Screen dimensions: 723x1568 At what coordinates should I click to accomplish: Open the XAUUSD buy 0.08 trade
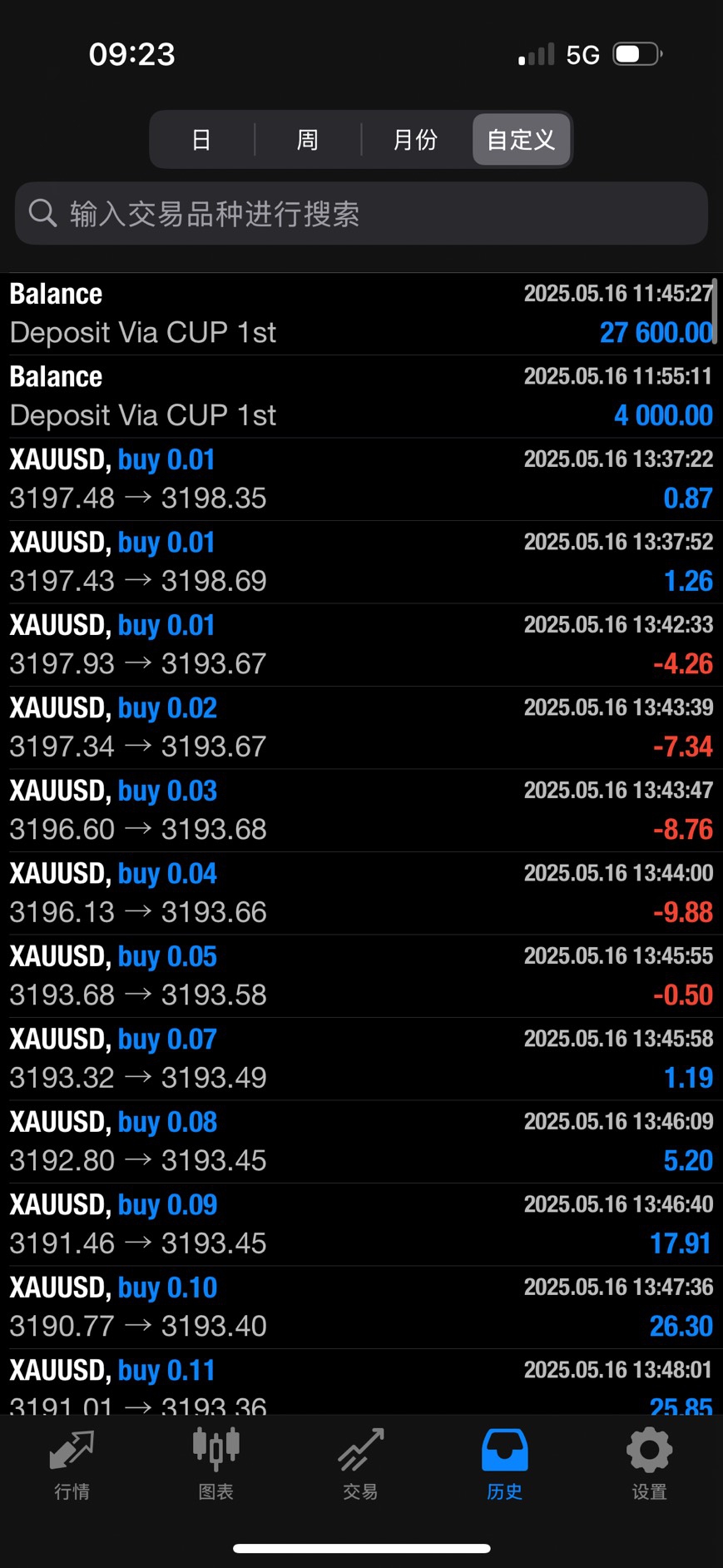(x=361, y=1141)
